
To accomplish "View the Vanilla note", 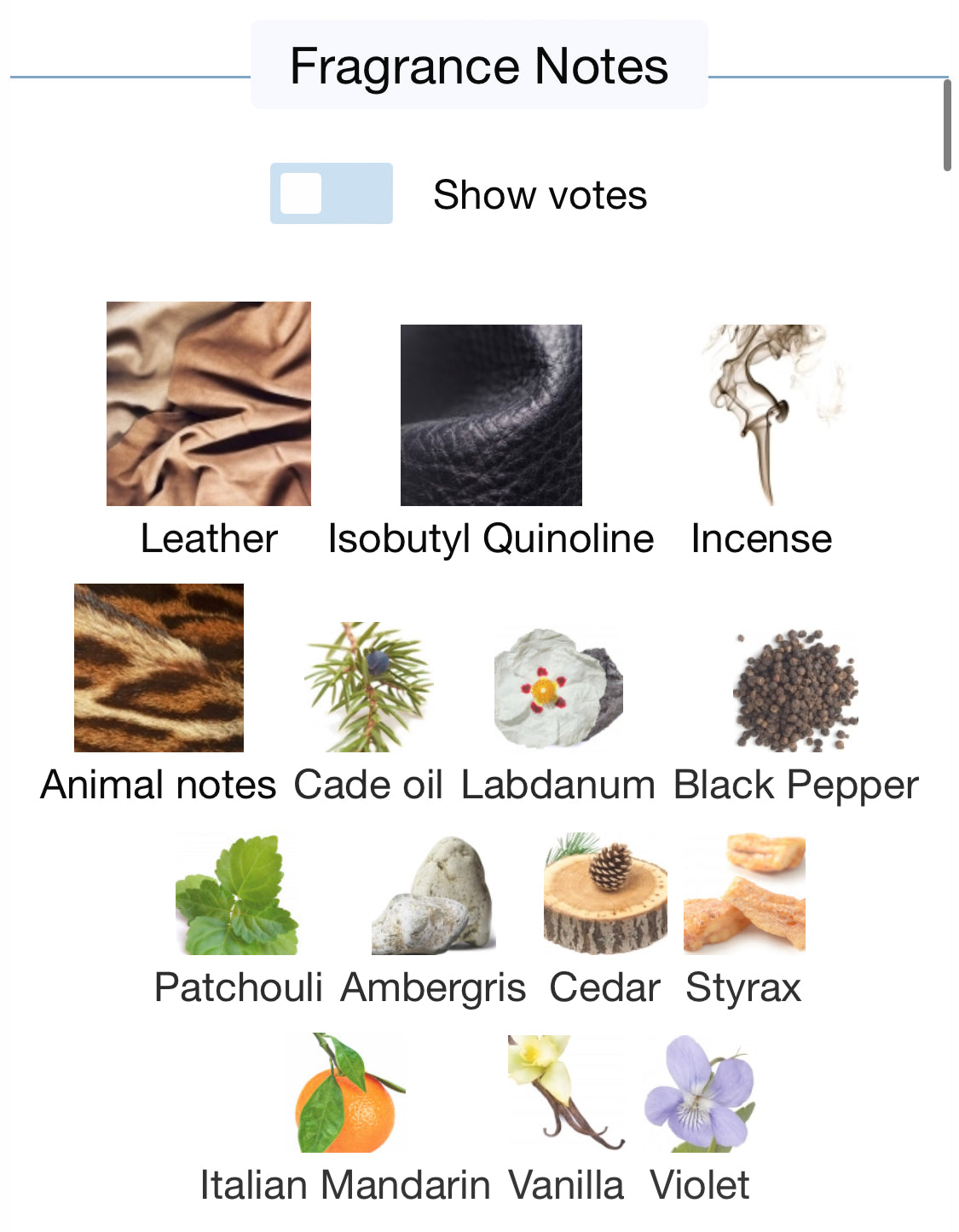I will (x=566, y=1093).
